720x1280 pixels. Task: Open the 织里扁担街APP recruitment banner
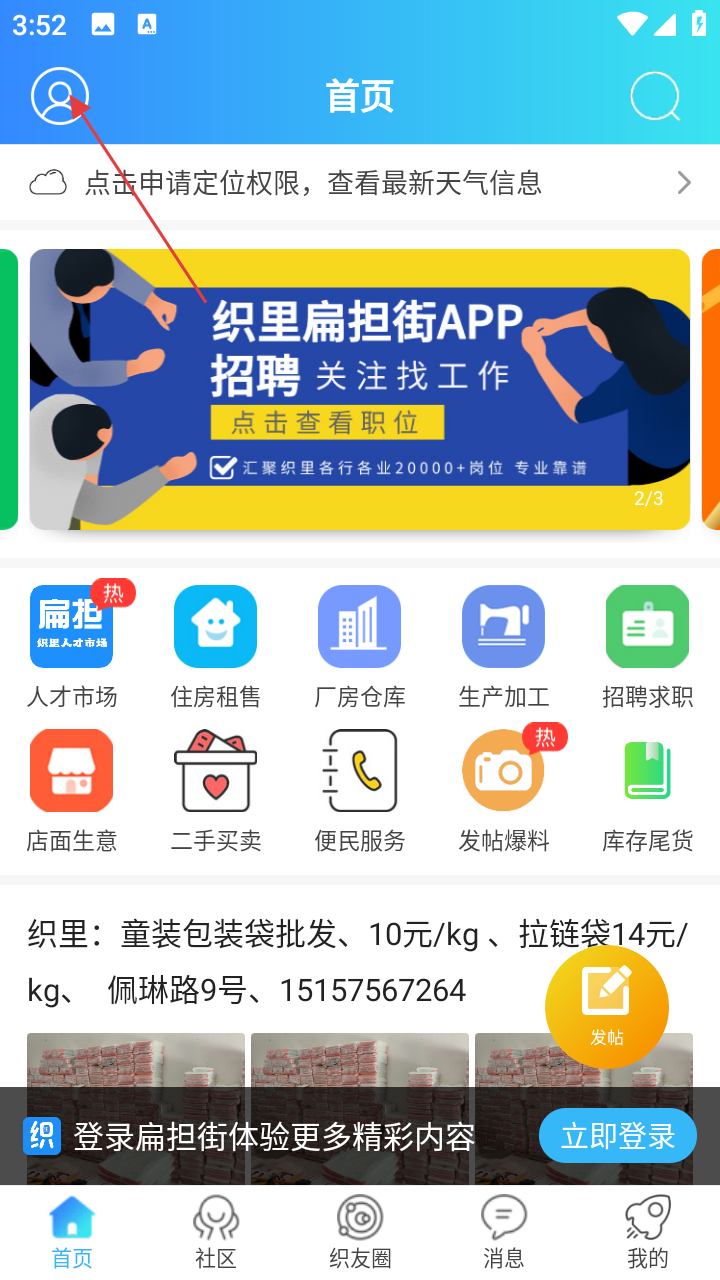360,389
